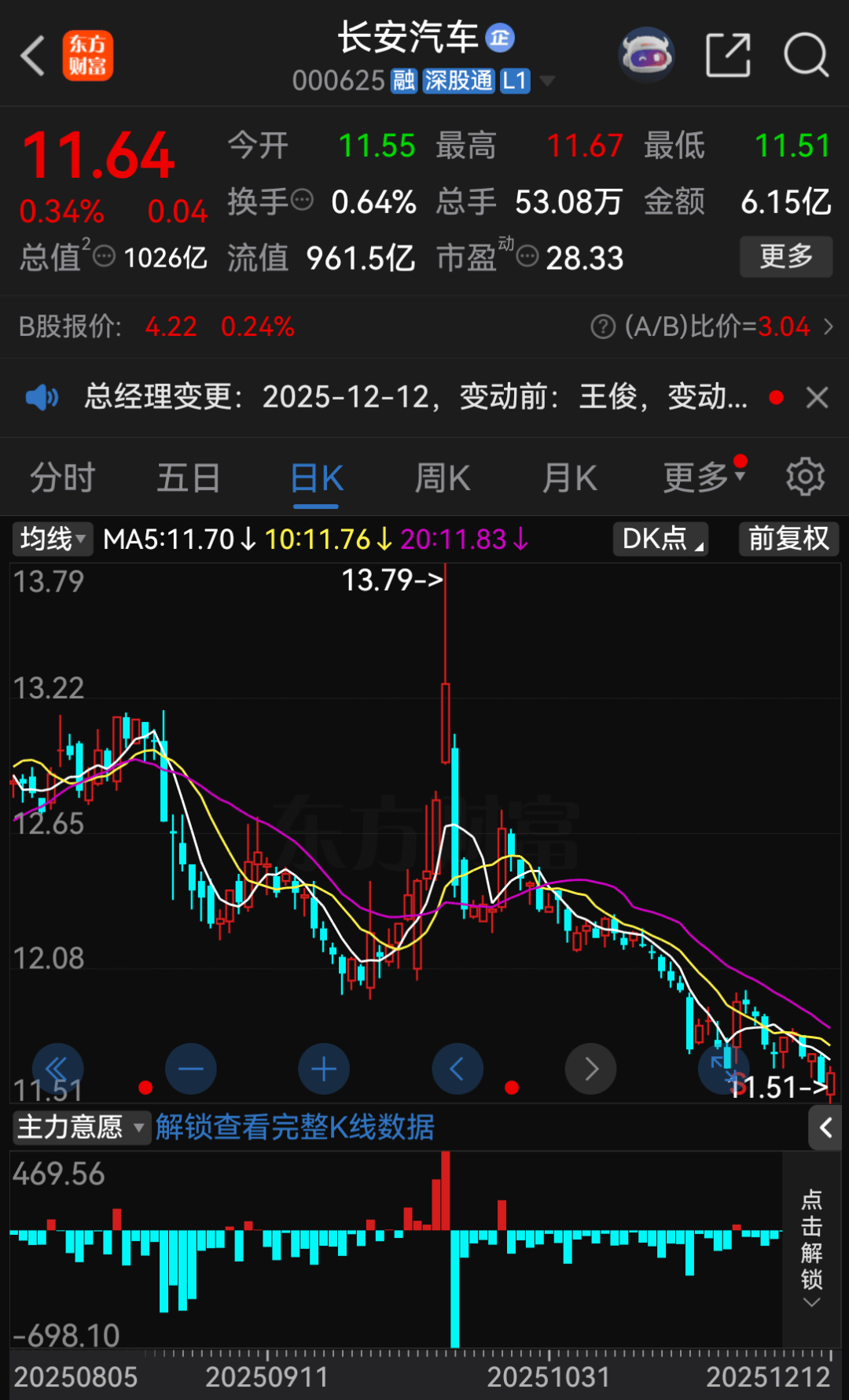This screenshot has width=849, height=1400.
Task: Open the 更多 chart period dropdown
Action: click(x=702, y=477)
